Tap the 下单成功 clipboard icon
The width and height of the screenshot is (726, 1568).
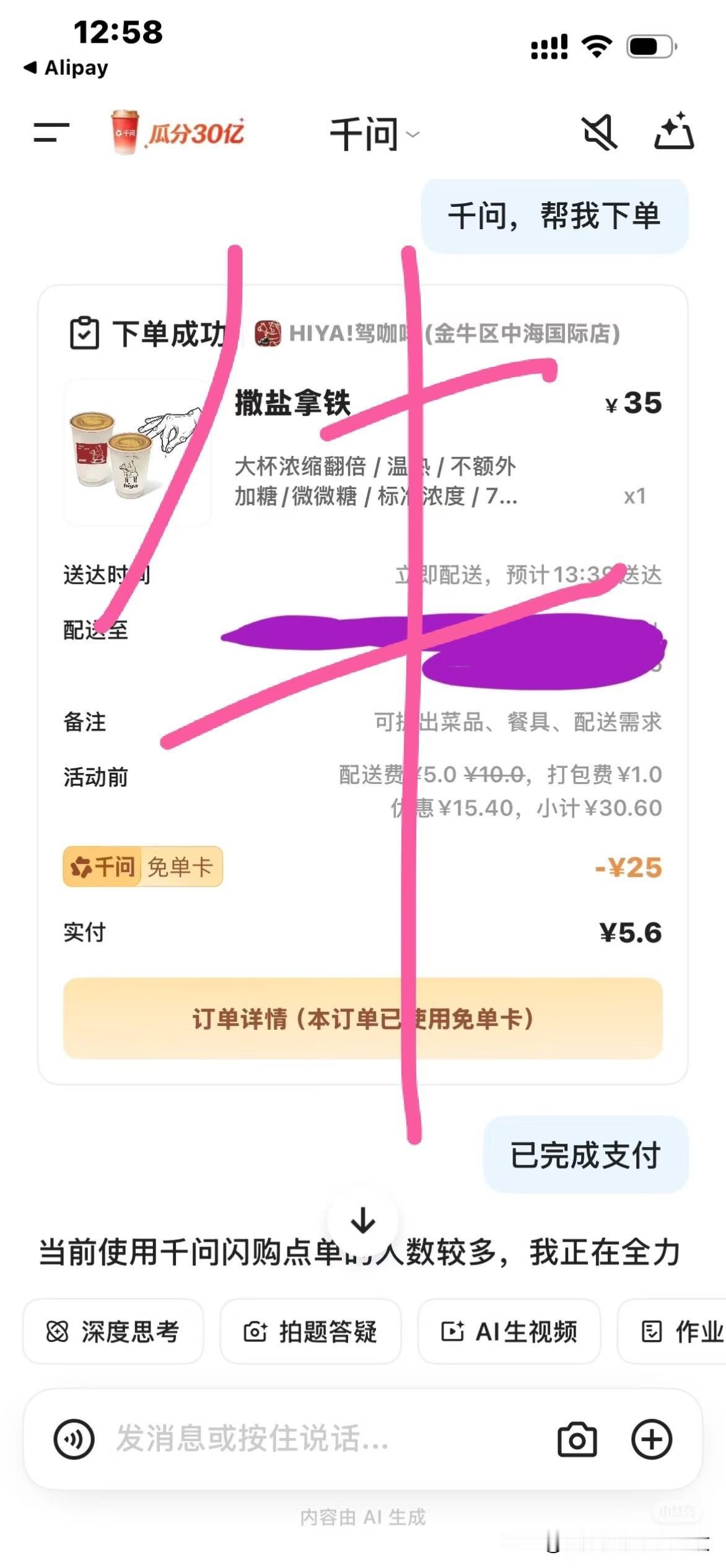click(87, 333)
